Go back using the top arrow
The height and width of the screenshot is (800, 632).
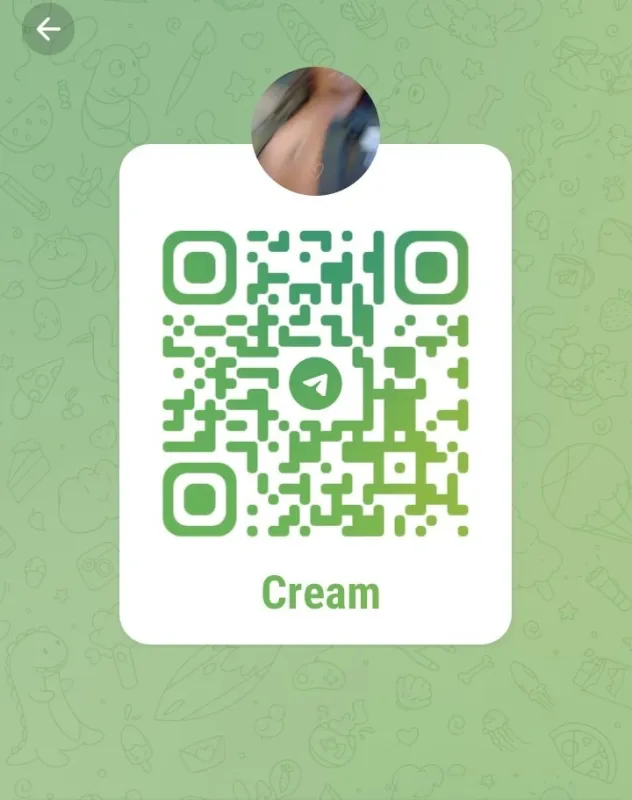click(48, 30)
